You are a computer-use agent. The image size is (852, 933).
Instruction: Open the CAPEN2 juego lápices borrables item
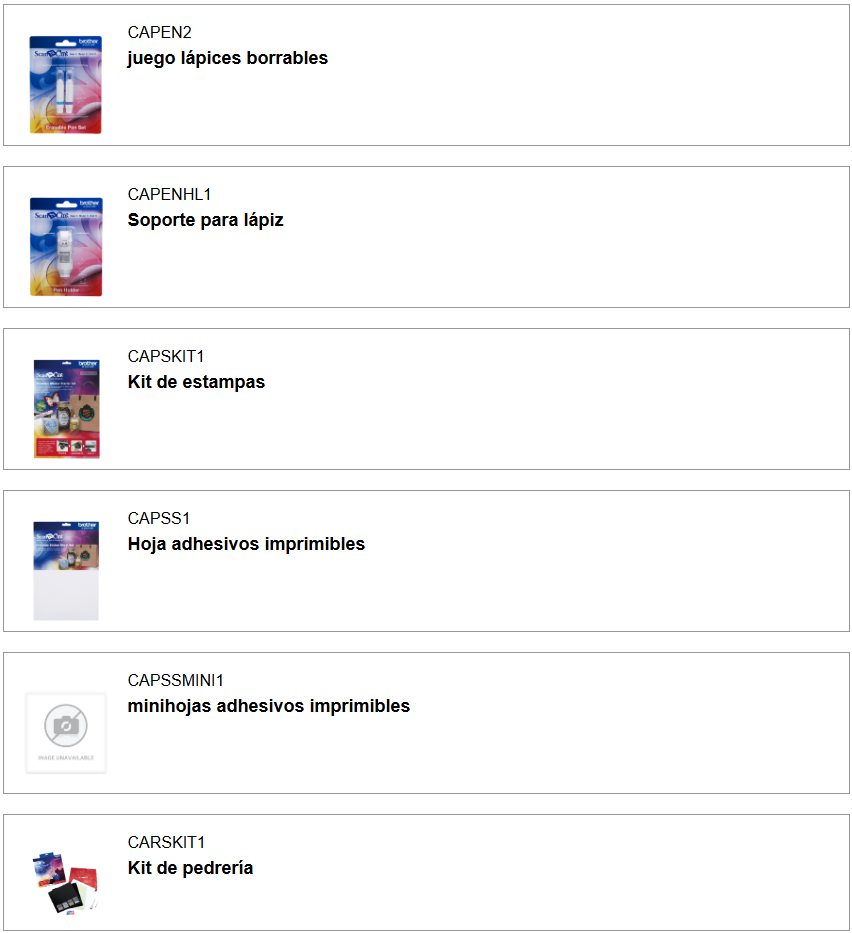(227, 58)
